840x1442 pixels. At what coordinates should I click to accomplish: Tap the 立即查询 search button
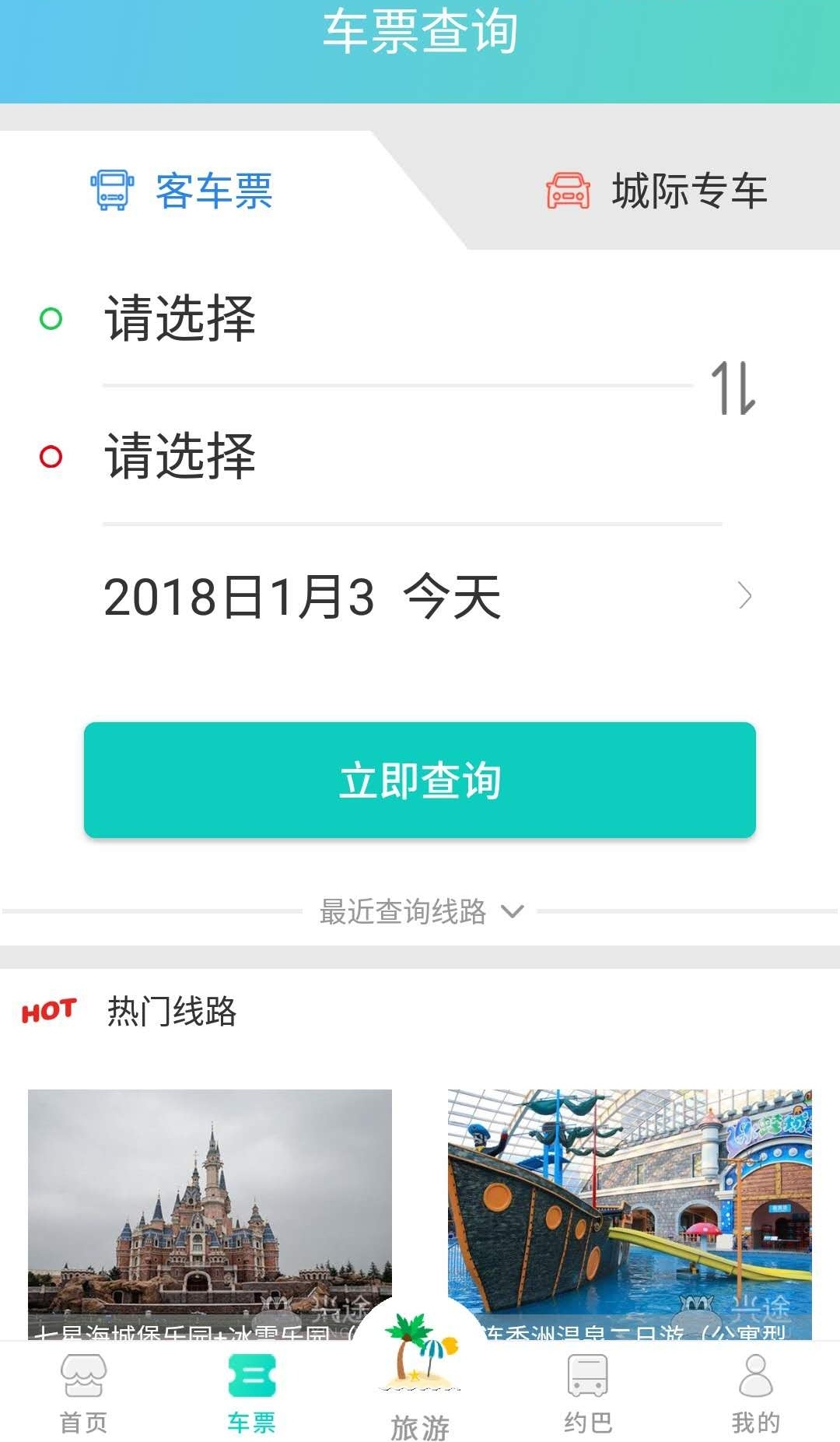(420, 780)
